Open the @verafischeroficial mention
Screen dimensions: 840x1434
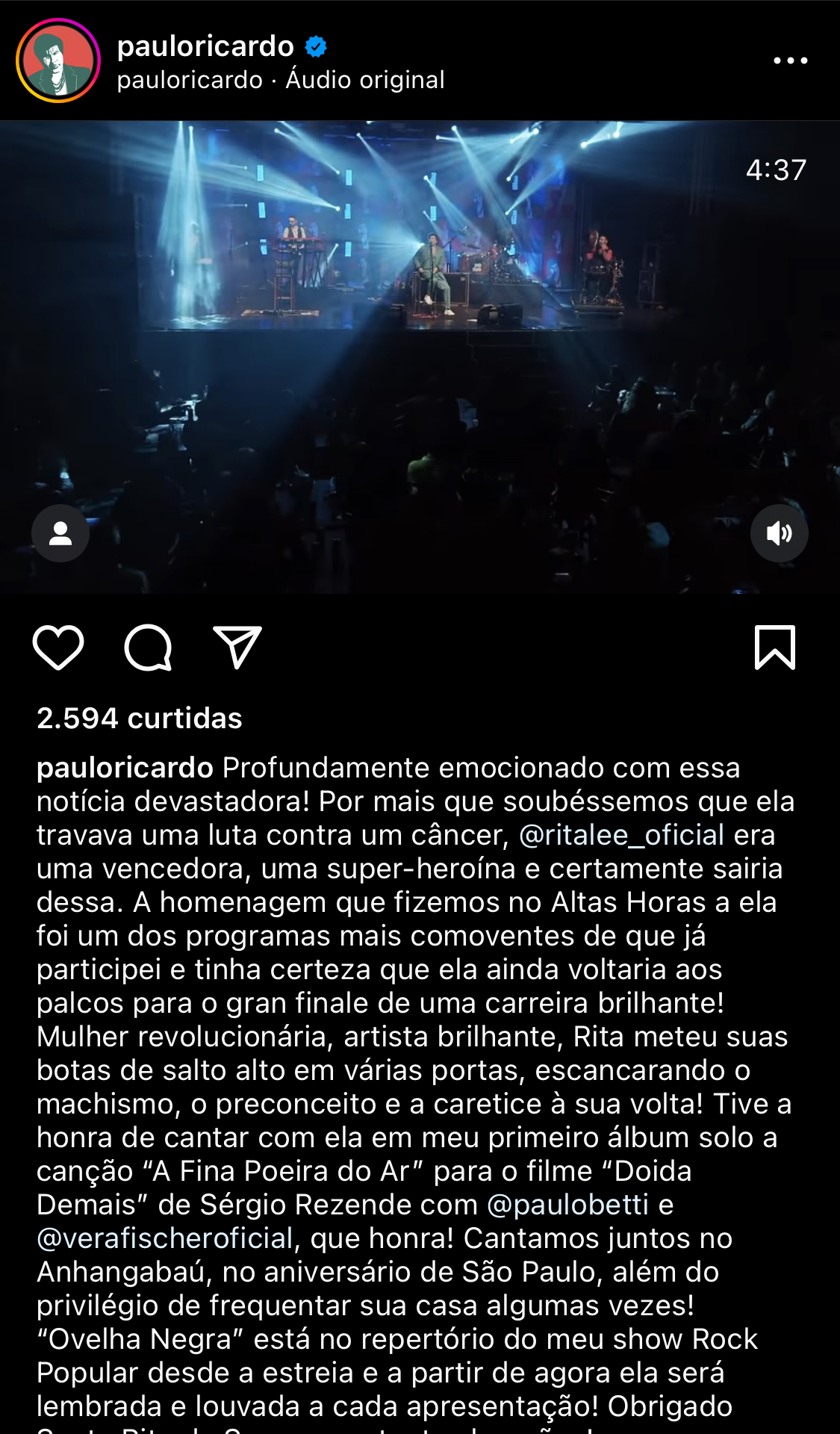tap(165, 1238)
